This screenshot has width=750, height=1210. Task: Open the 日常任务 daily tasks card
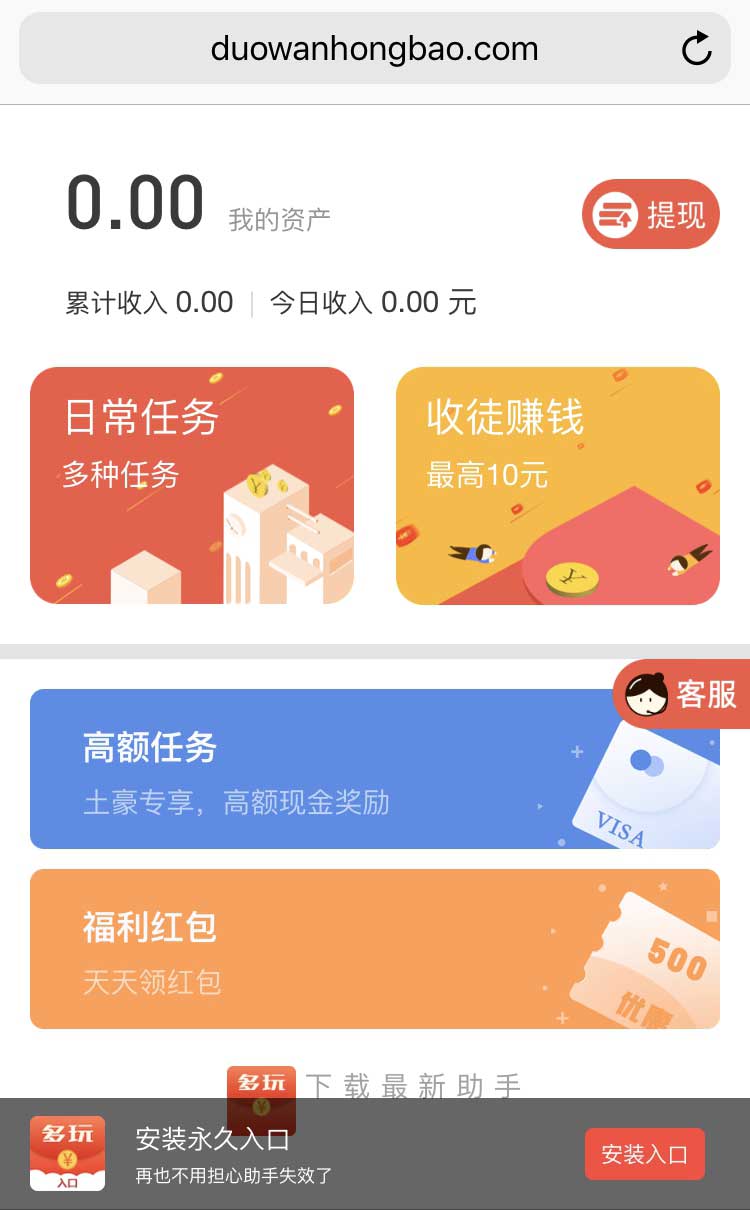[x=192, y=486]
